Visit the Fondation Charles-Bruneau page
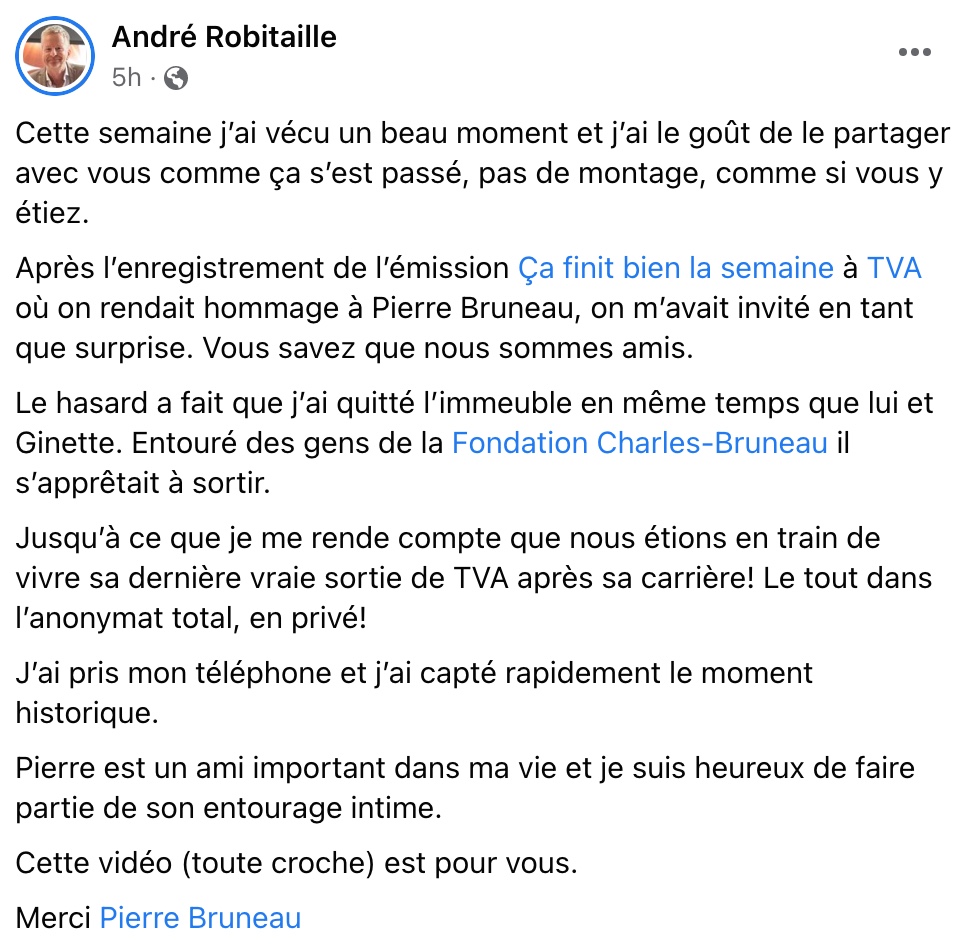Image resolution: width=974 pixels, height=950 pixels. point(640,443)
